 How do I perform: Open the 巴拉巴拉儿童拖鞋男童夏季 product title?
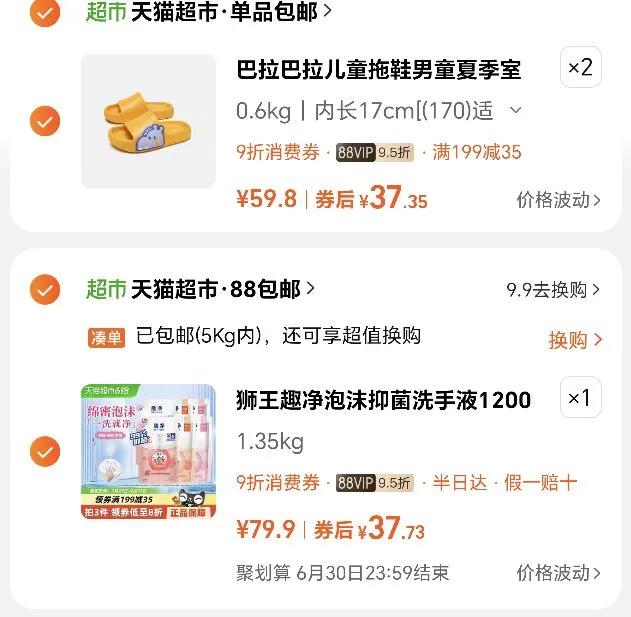coord(379,70)
